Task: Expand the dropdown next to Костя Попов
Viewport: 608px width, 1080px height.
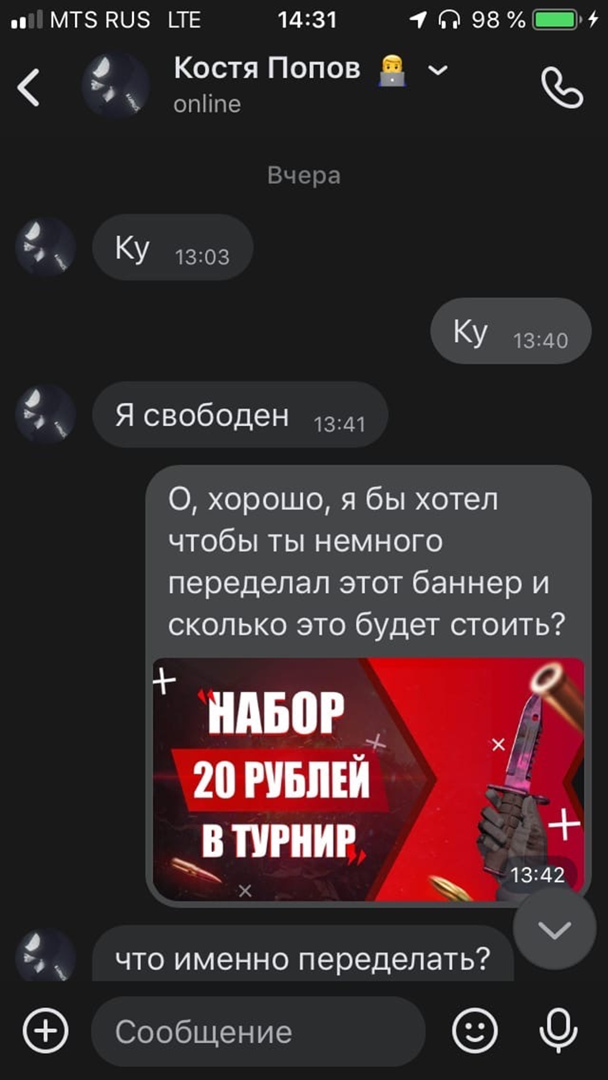Action: [438, 70]
